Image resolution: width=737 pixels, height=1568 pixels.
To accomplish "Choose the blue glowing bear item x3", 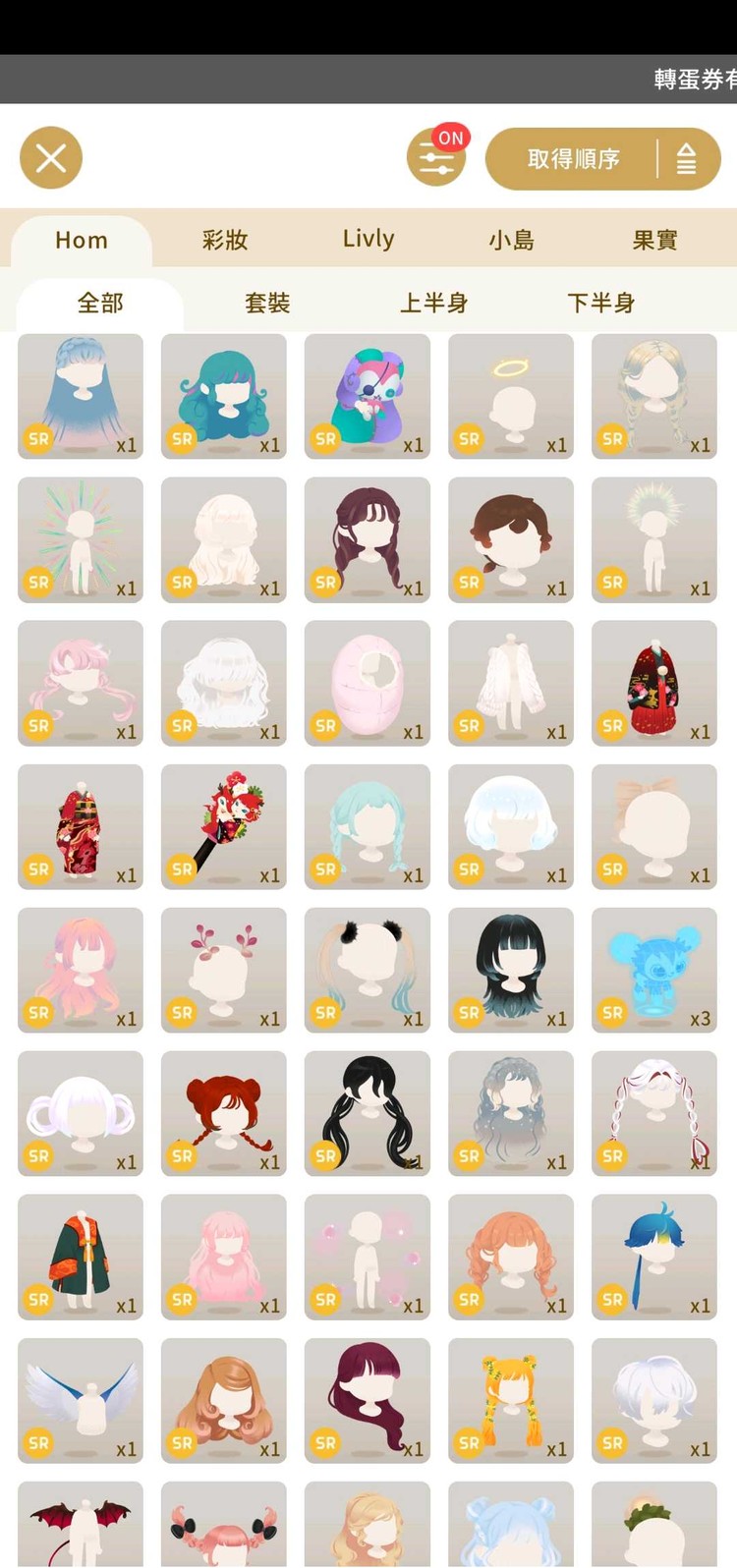I will point(654,970).
